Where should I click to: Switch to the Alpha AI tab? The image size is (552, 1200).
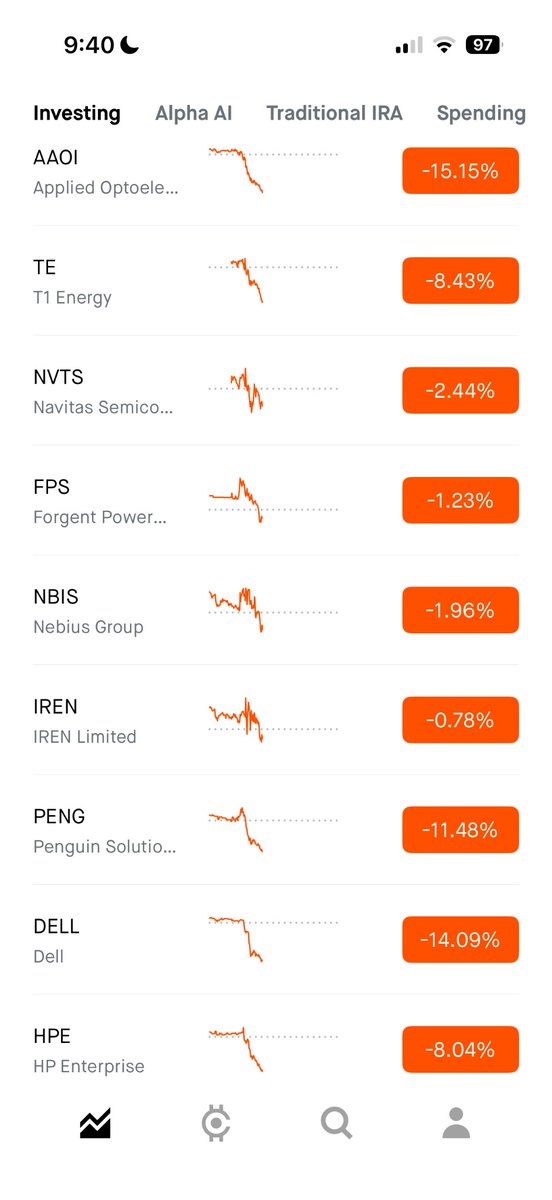[193, 113]
